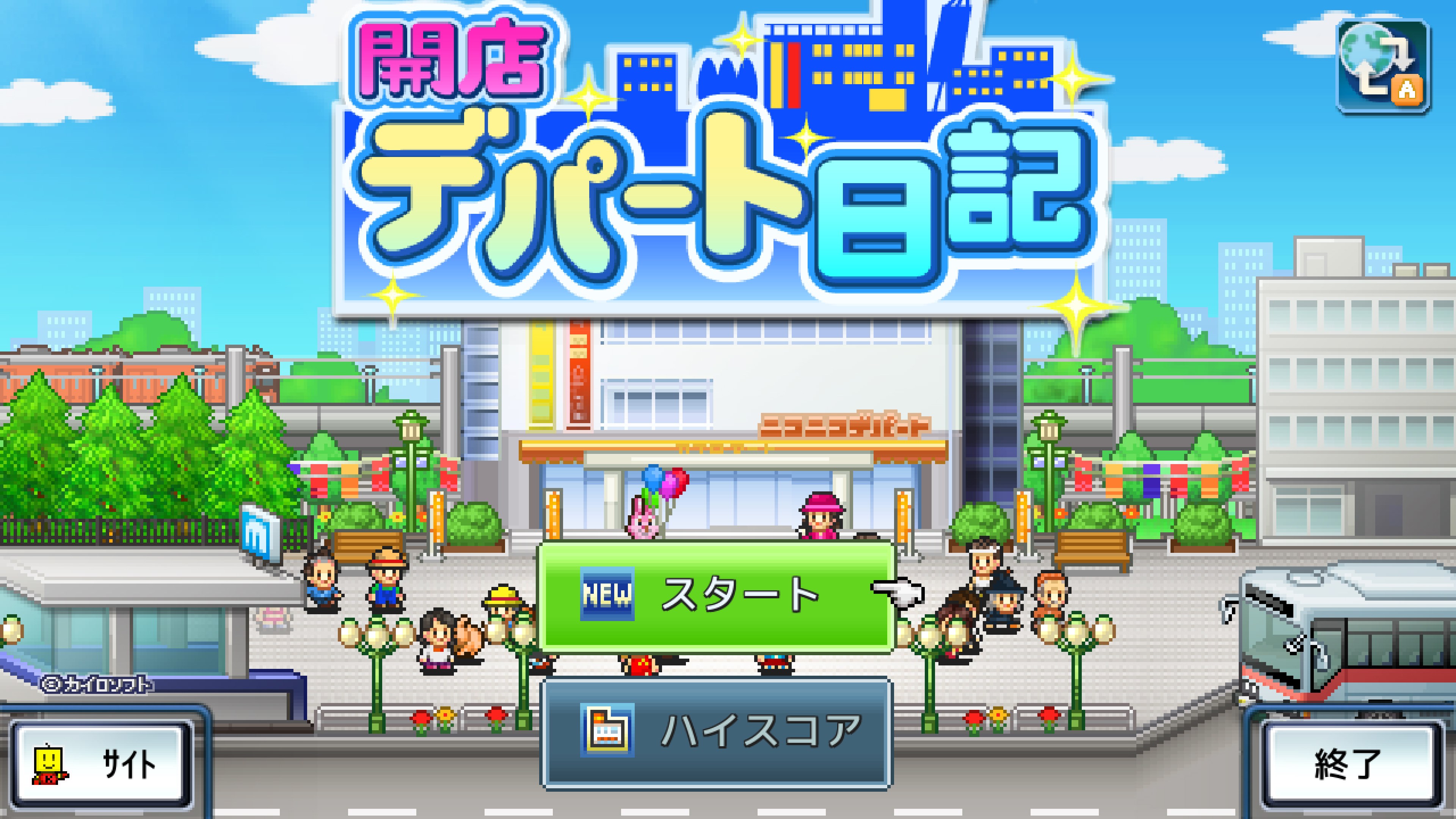The image size is (1456, 819).
Task: Start a new game with スタート
Action: coord(715,596)
